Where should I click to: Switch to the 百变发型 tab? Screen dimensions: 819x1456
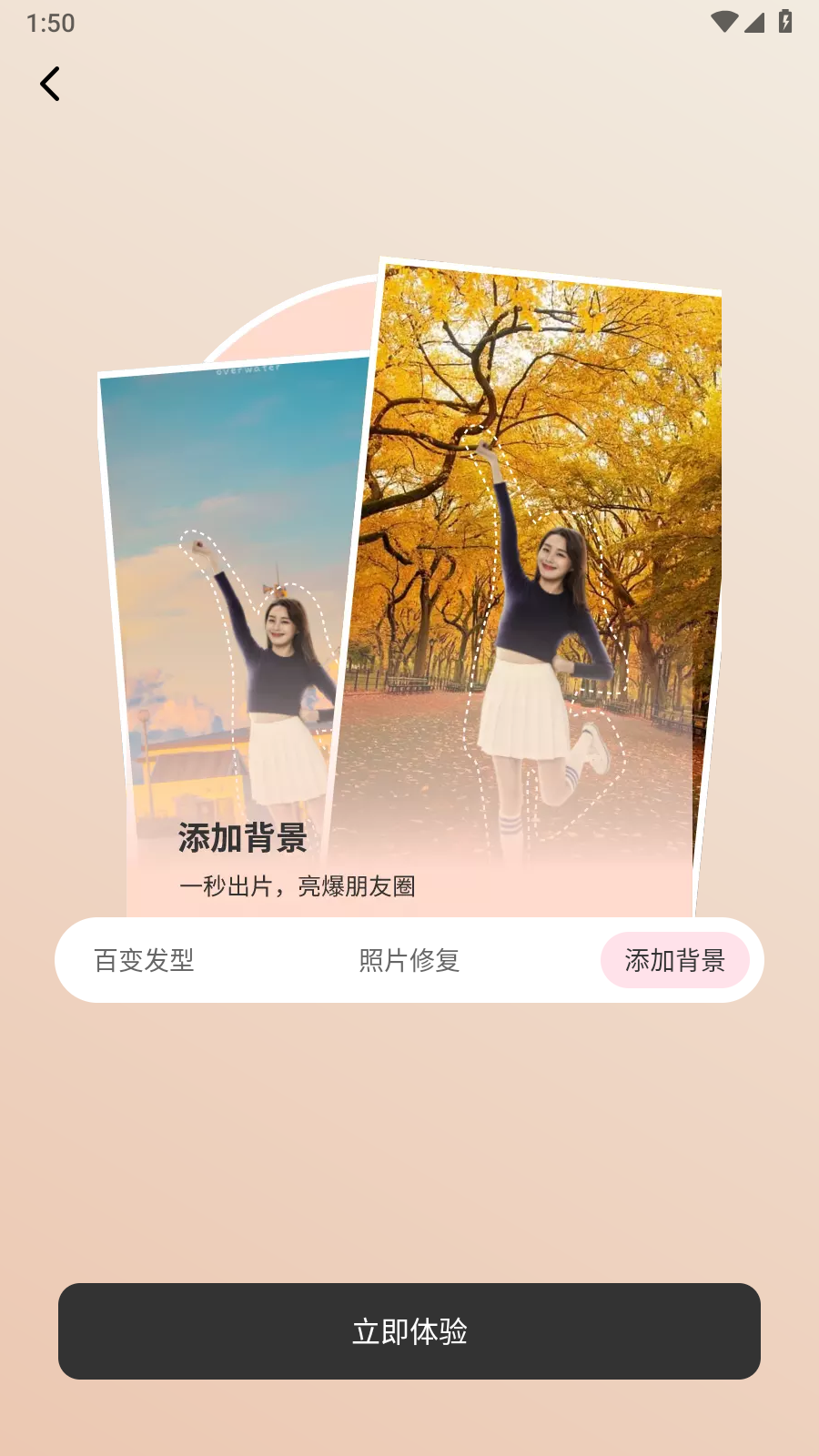pyautogui.click(x=144, y=960)
